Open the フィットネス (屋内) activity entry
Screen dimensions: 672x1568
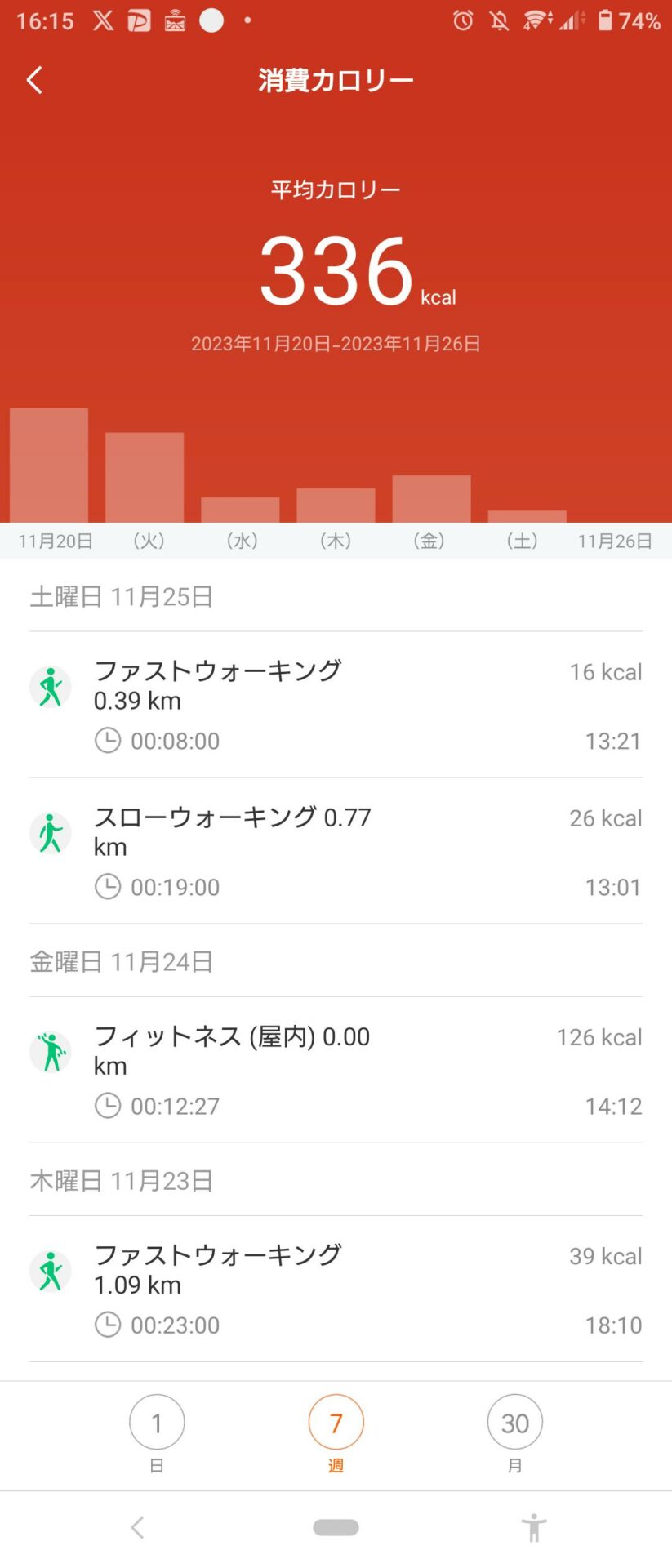336,1070
